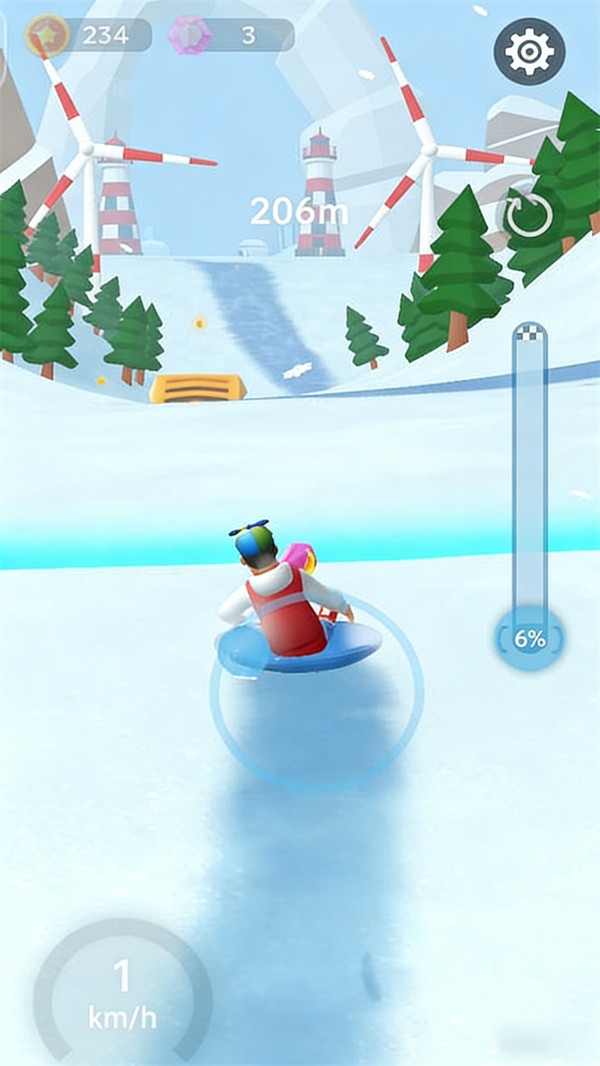Tap the restart arrow button
The image size is (600, 1066).
tap(529, 216)
